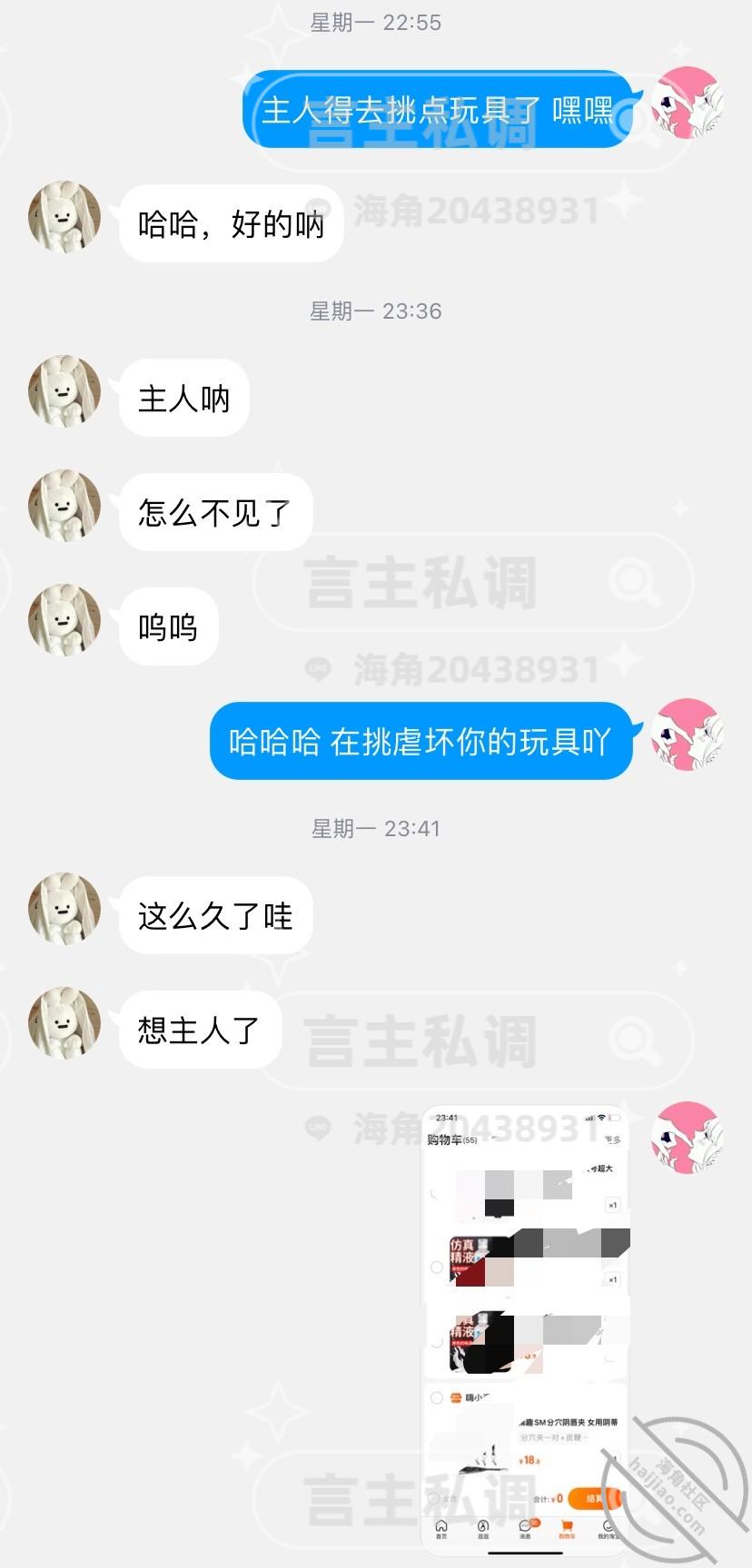Open the SM分穴阴唇夹 女用阴蒂 product link
Image resolution: width=752 pixels, height=1568 pixels.
[568, 1421]
